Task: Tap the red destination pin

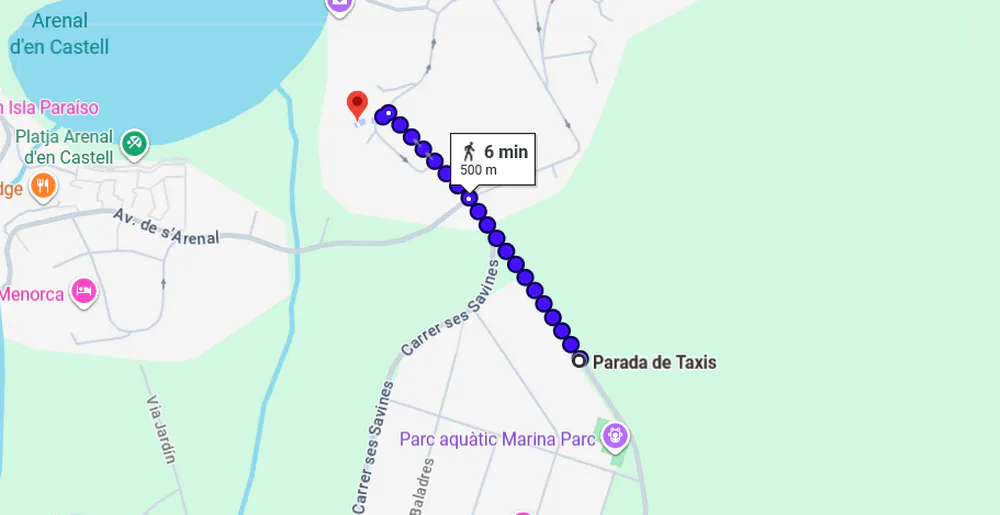Action: click(x=357, y=103)
